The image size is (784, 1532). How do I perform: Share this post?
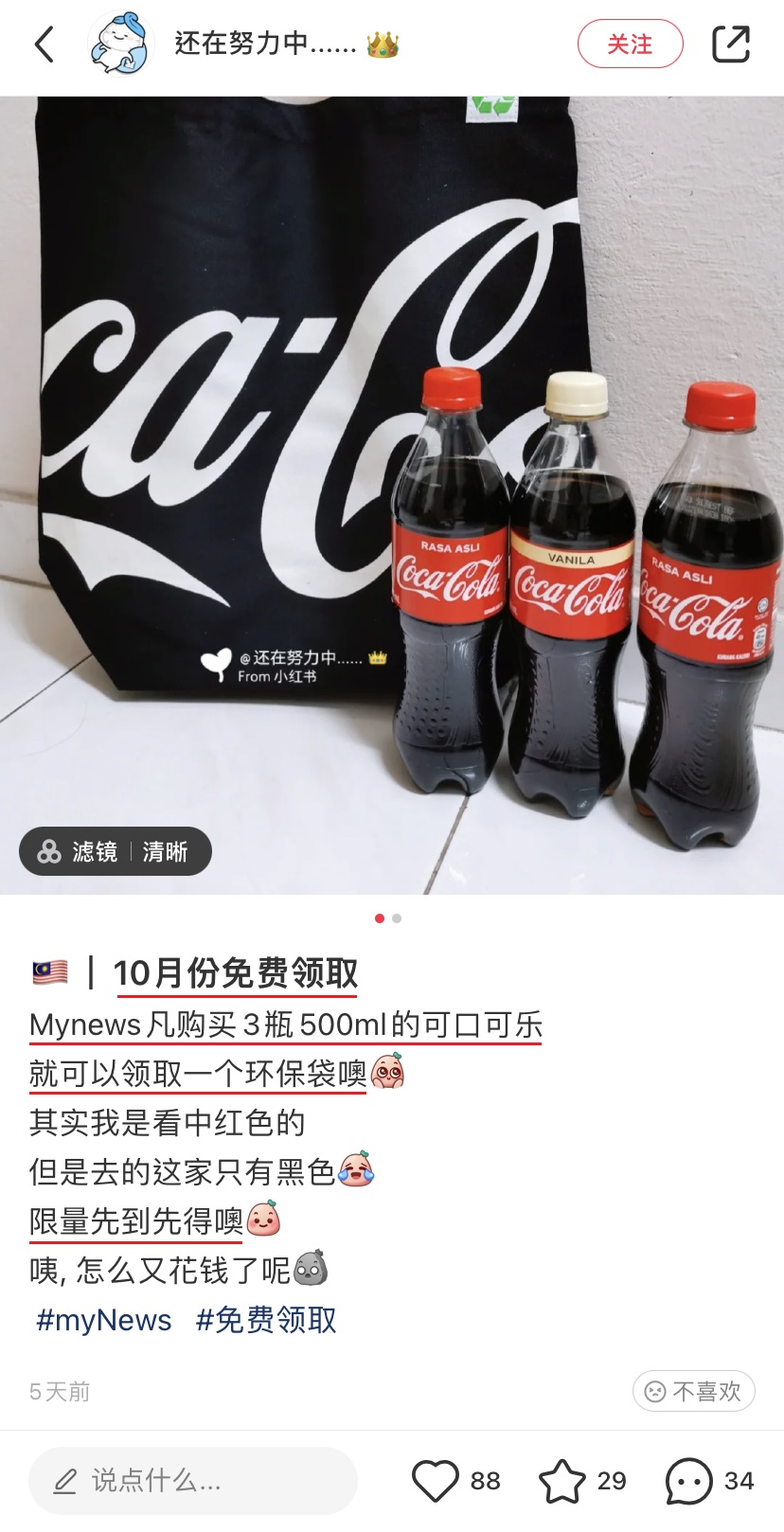pos(730,45)
